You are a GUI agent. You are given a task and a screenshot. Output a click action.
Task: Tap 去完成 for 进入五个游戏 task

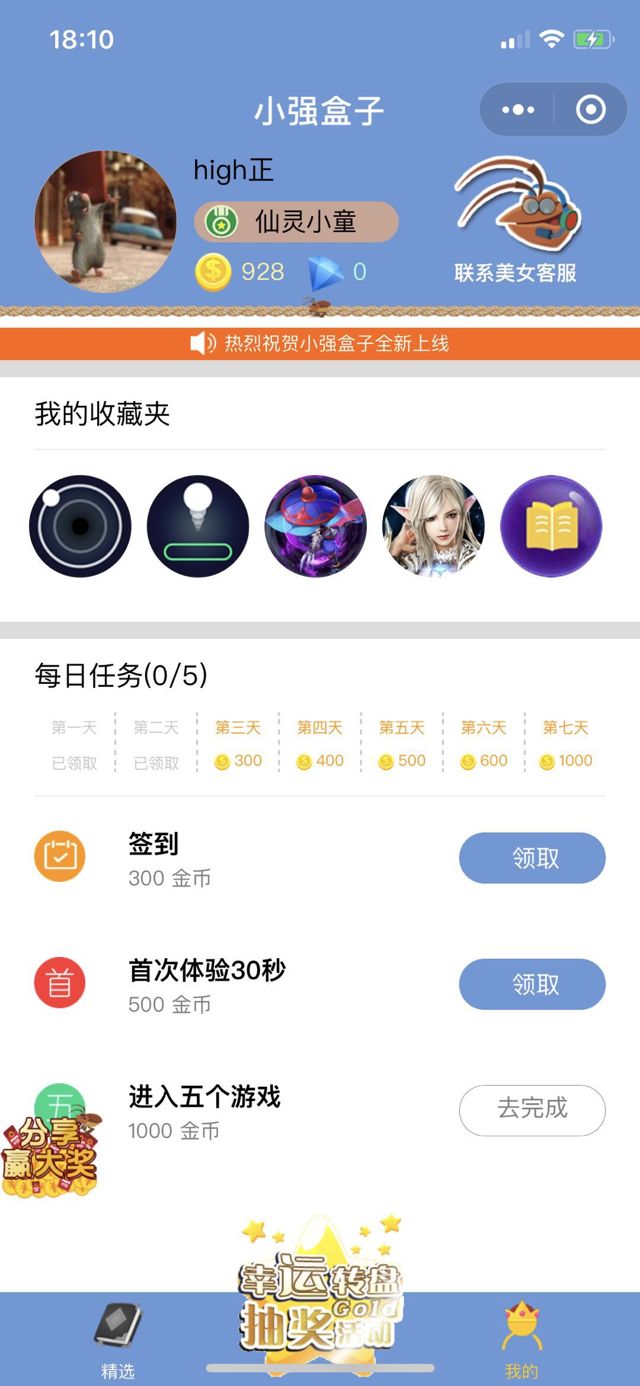coord(532,1110)
